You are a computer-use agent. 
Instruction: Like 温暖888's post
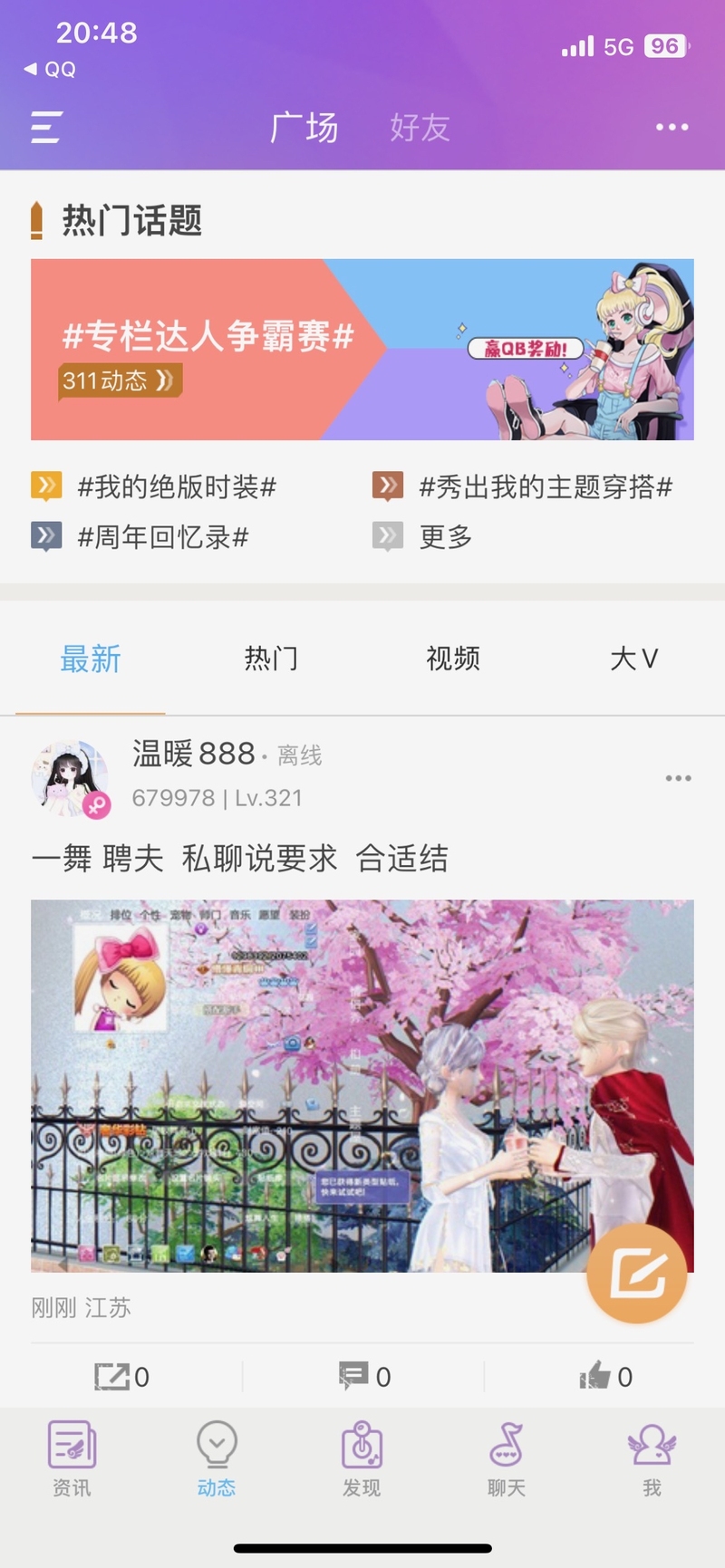(x=605, y=1377)
